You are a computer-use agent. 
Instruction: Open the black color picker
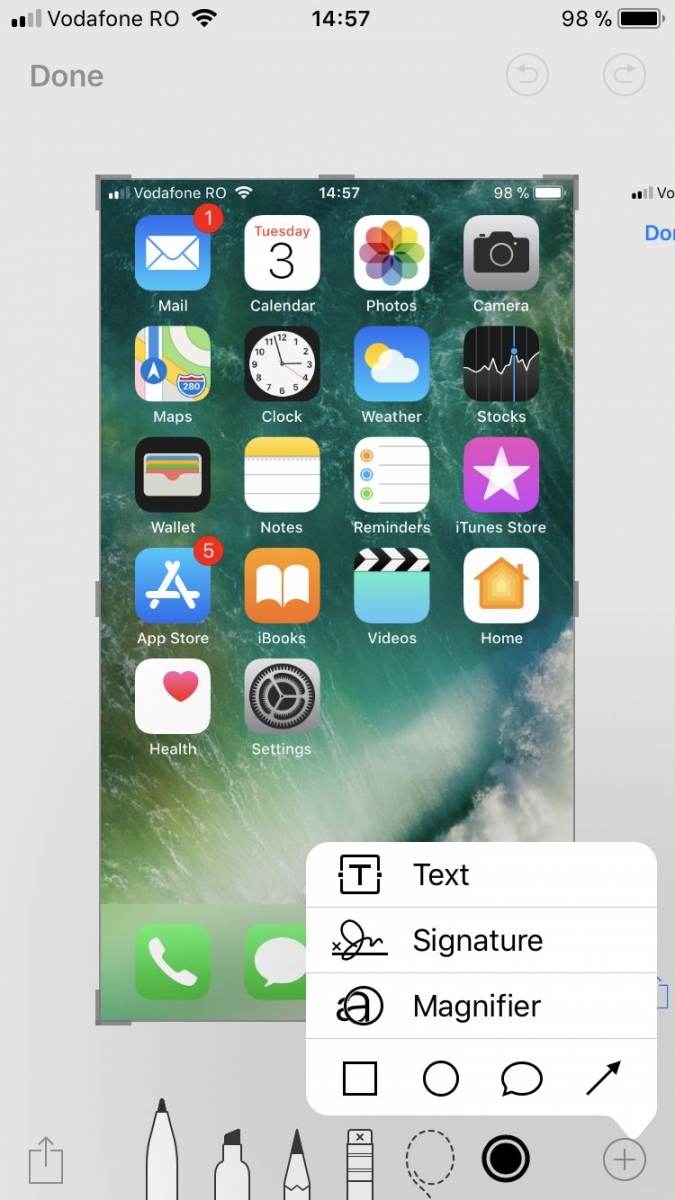coord(505,1159)
